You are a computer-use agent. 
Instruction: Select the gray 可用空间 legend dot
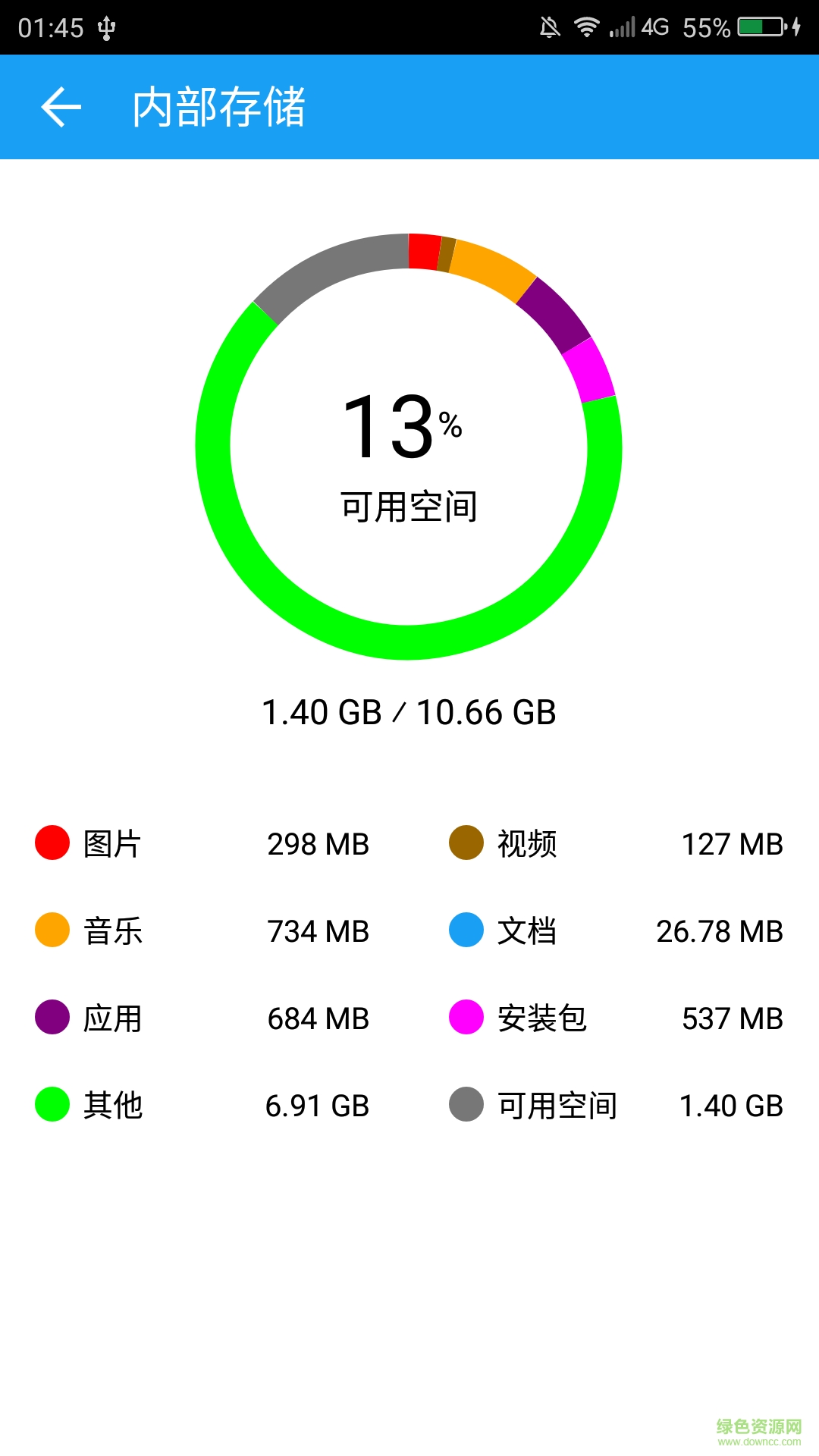[464, 1107]
